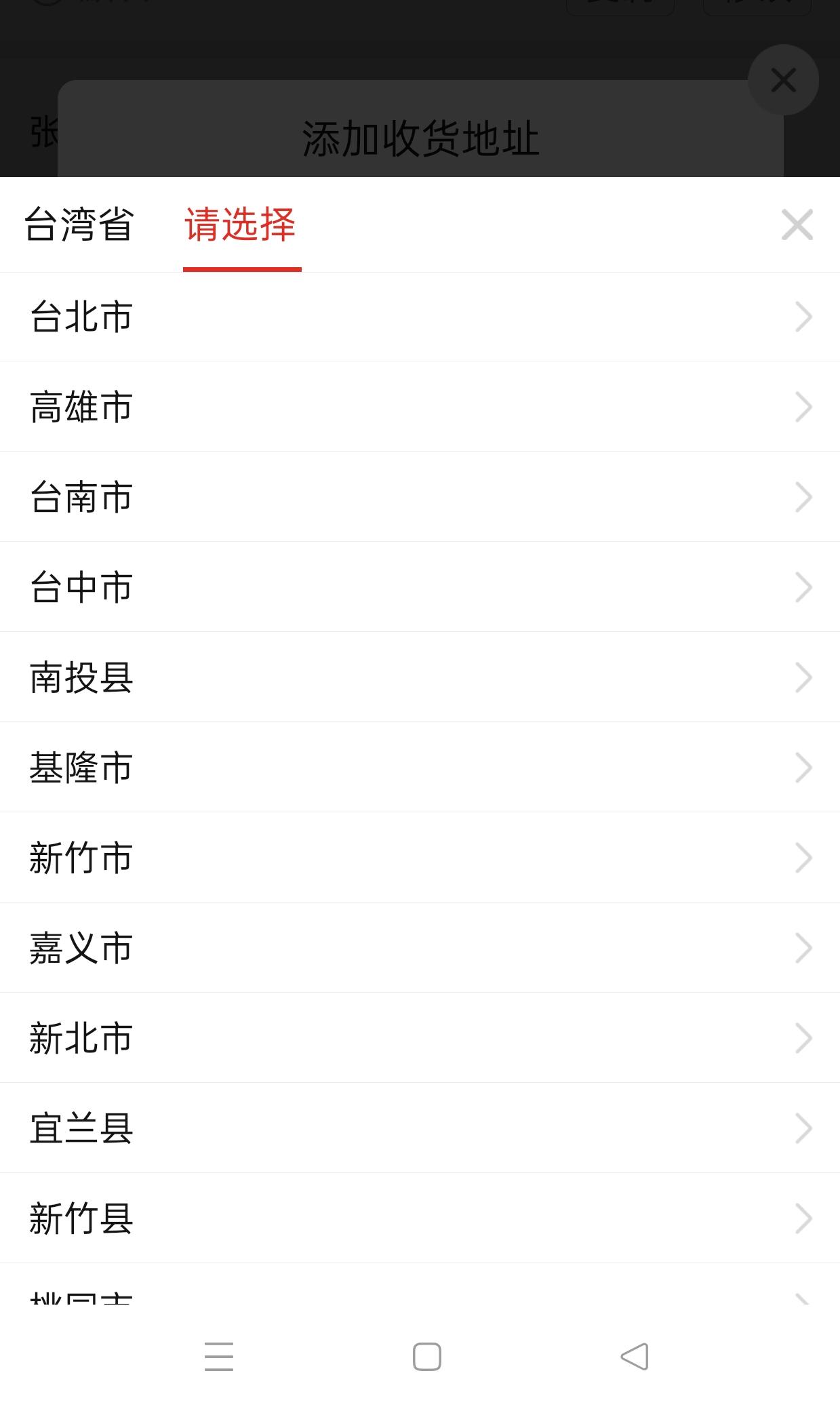This screenshot has width=840, height=1409.
Task: Close the region picker with the X icon
Action: pyautogui.click(x=797, y=225)
